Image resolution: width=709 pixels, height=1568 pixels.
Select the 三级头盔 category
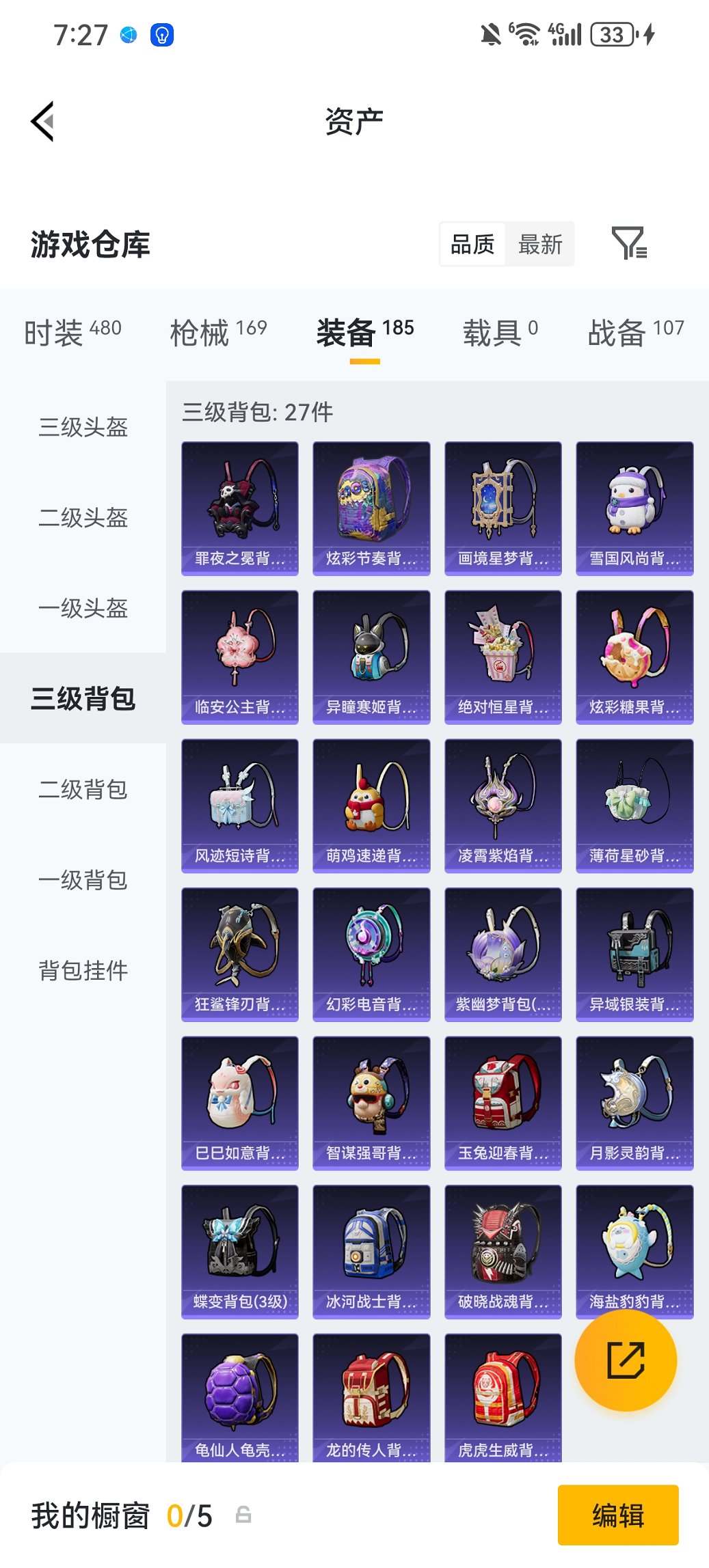[x=83, y=428]
